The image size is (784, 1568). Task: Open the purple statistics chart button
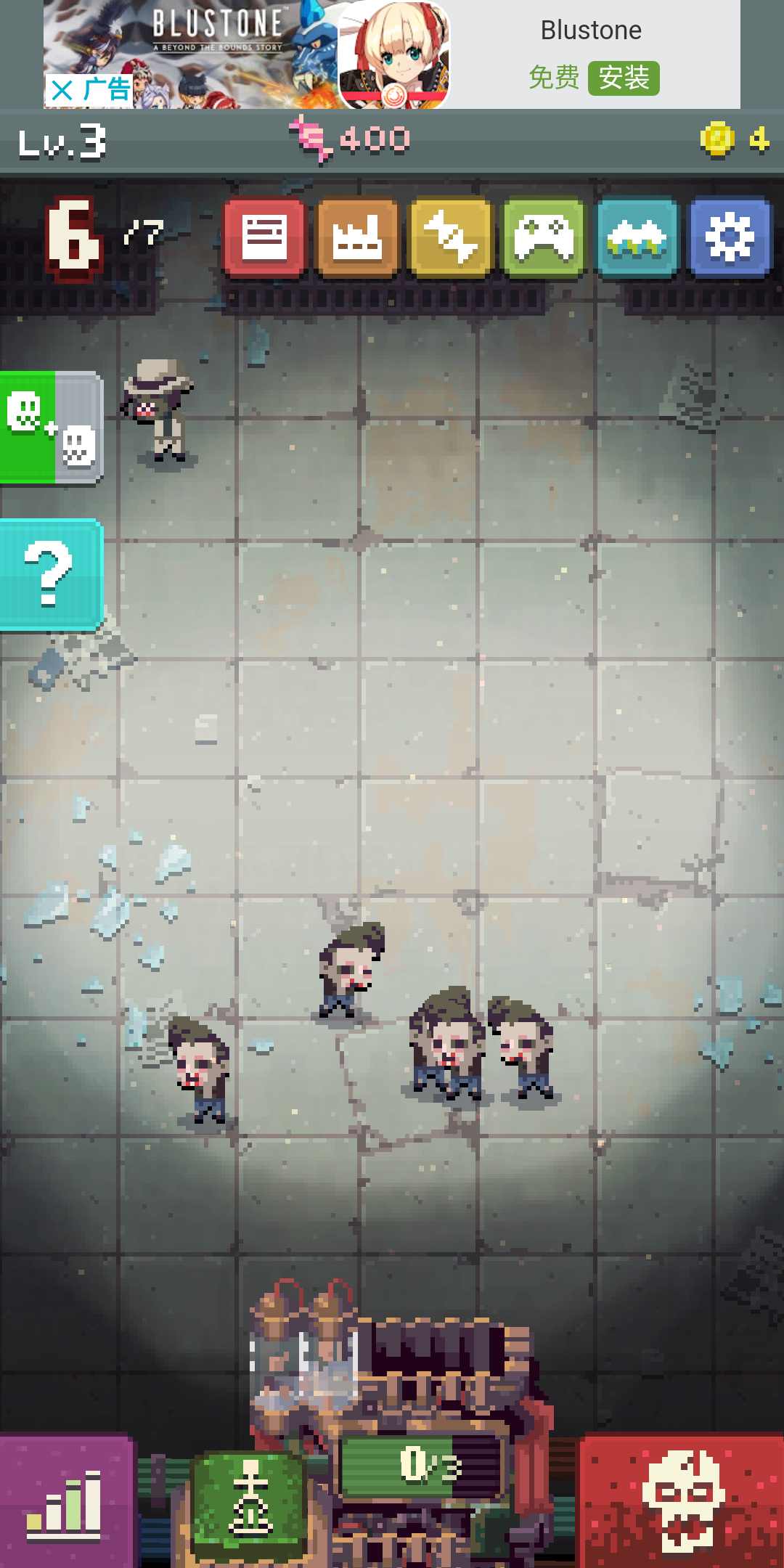point(67,1503)
